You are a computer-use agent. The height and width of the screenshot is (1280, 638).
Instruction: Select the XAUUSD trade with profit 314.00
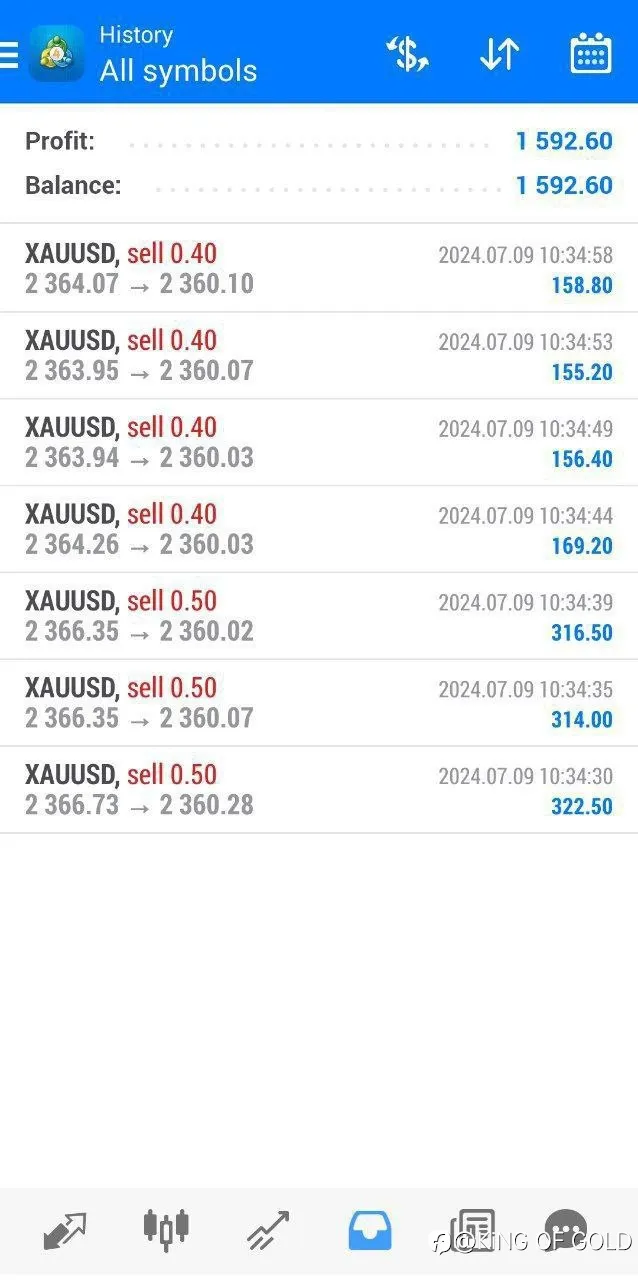coord(319,704)
